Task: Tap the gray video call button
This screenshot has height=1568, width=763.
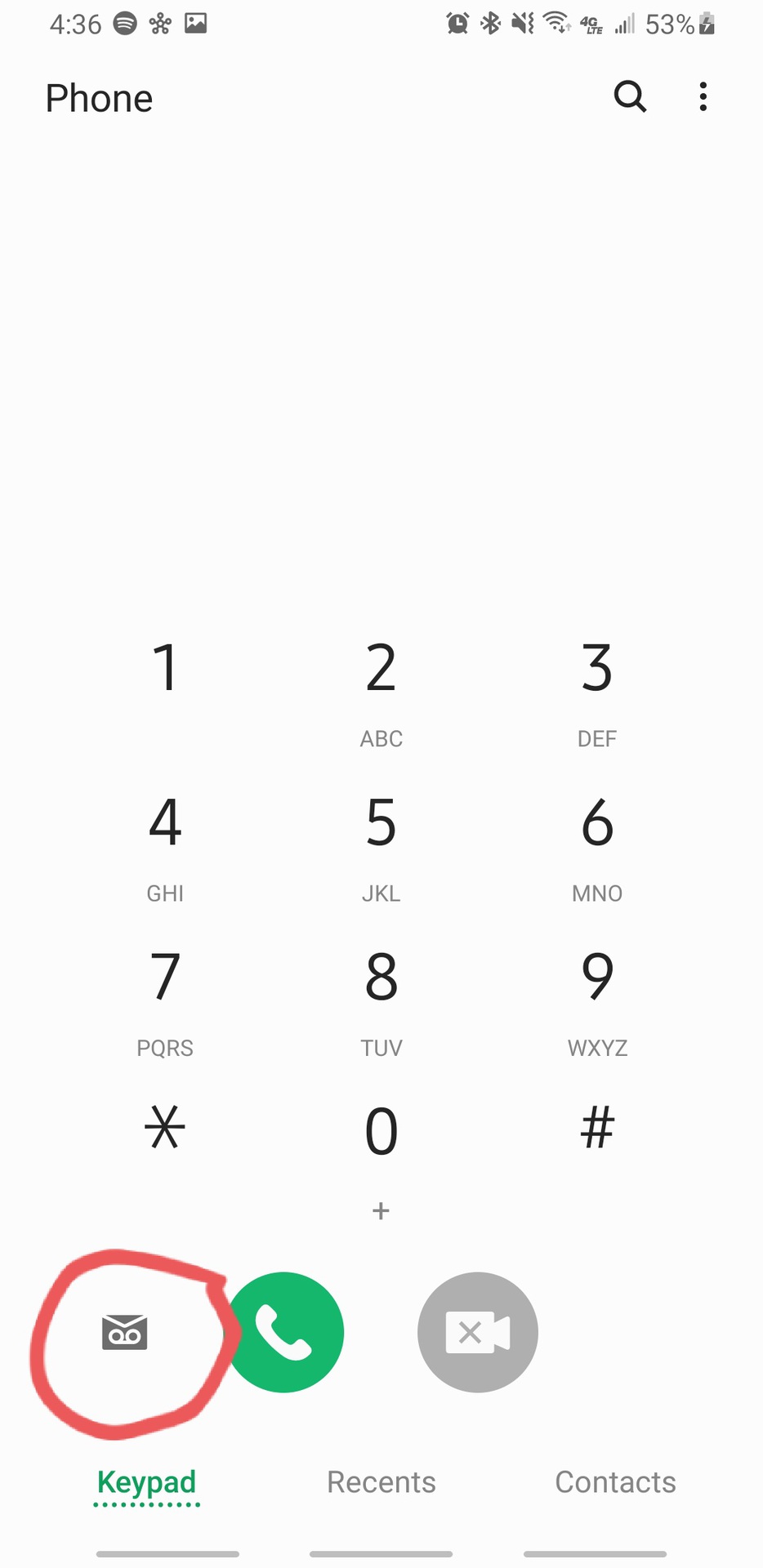Action: (x=477, y=1332)
